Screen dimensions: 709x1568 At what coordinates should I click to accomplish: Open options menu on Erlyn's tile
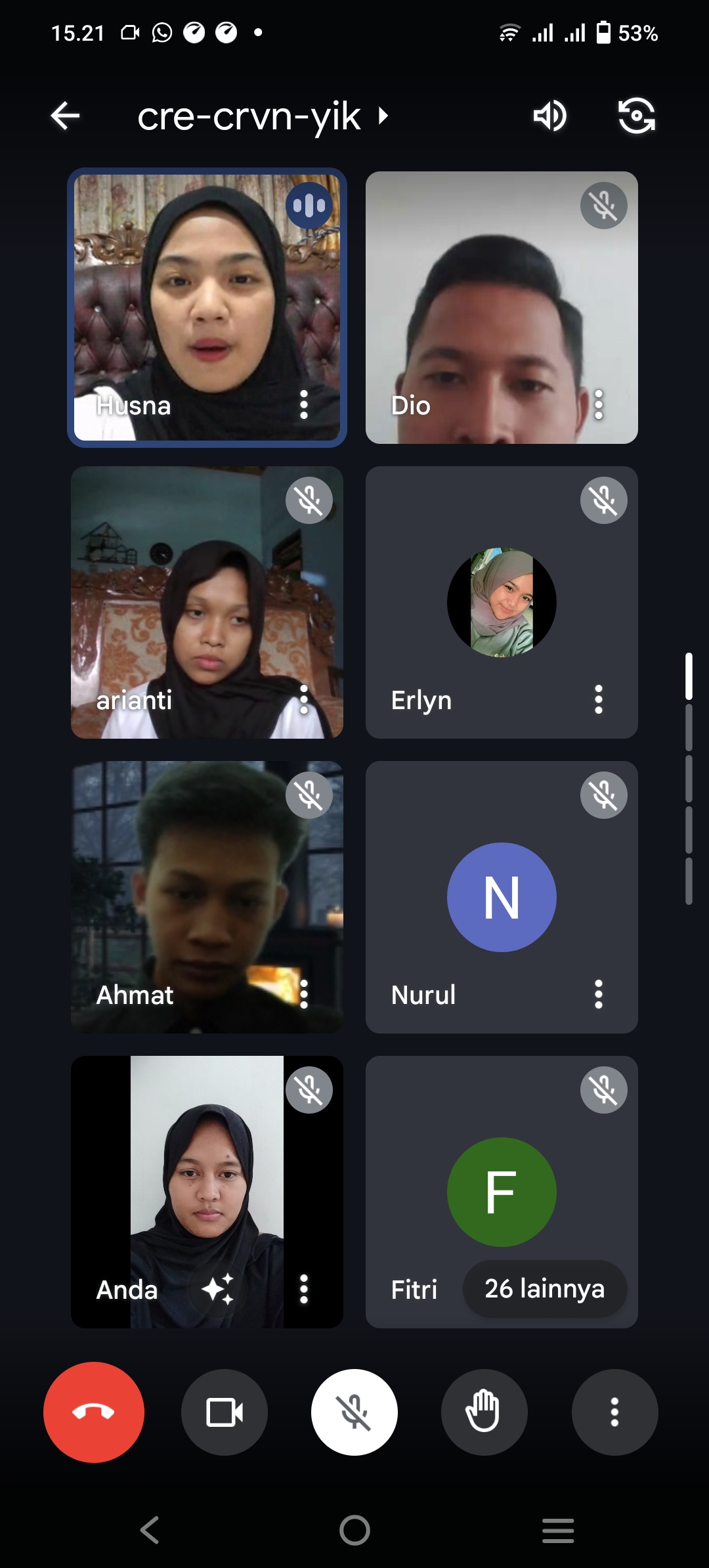pos(598,699)
